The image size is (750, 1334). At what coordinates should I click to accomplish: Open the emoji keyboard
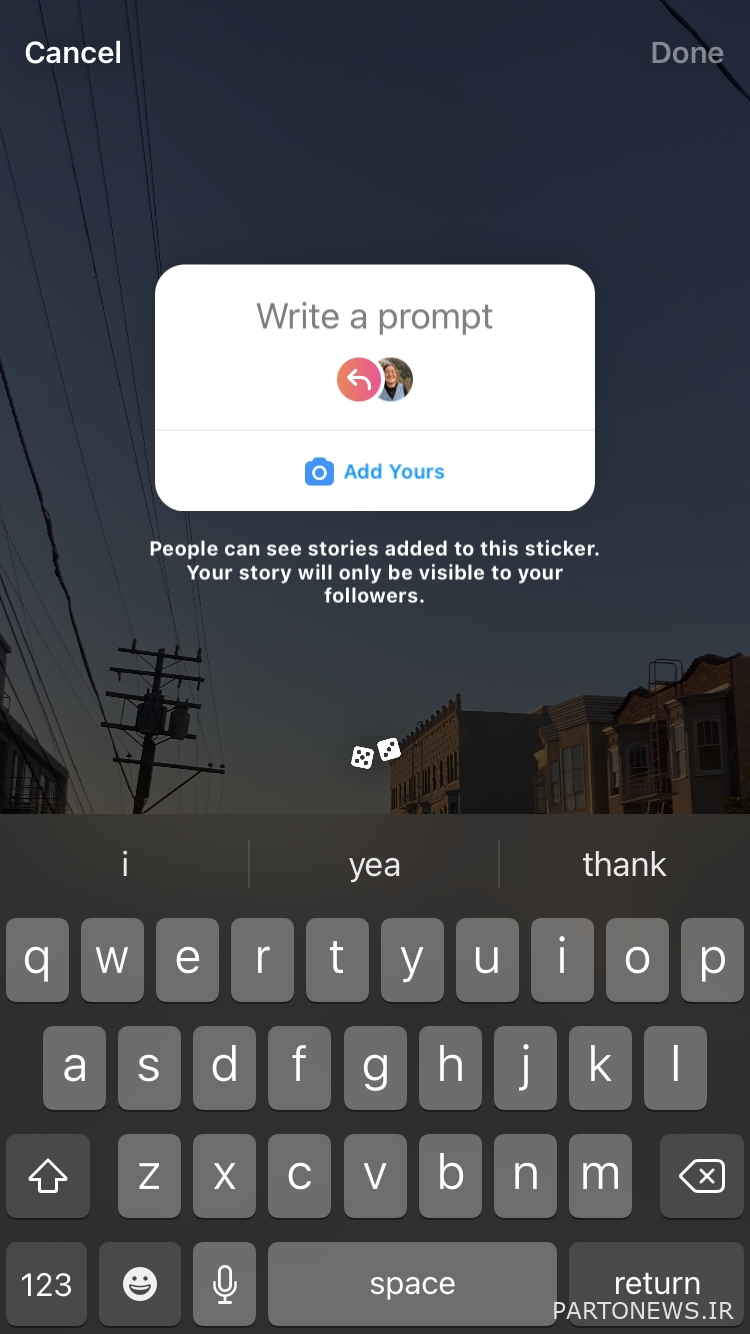pyautogui.click(x=140, y=1284)
